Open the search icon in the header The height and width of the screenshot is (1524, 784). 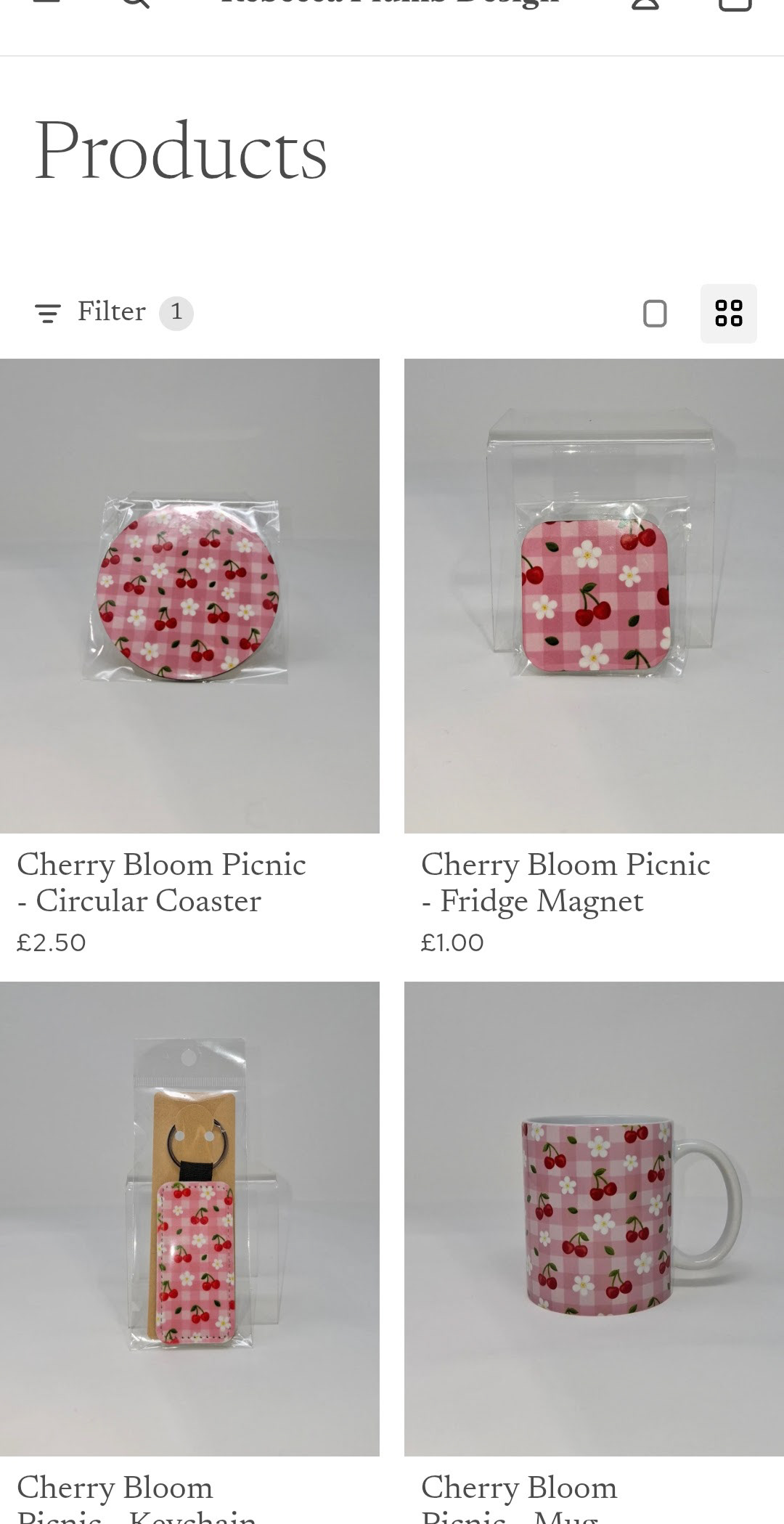point(135,4)
